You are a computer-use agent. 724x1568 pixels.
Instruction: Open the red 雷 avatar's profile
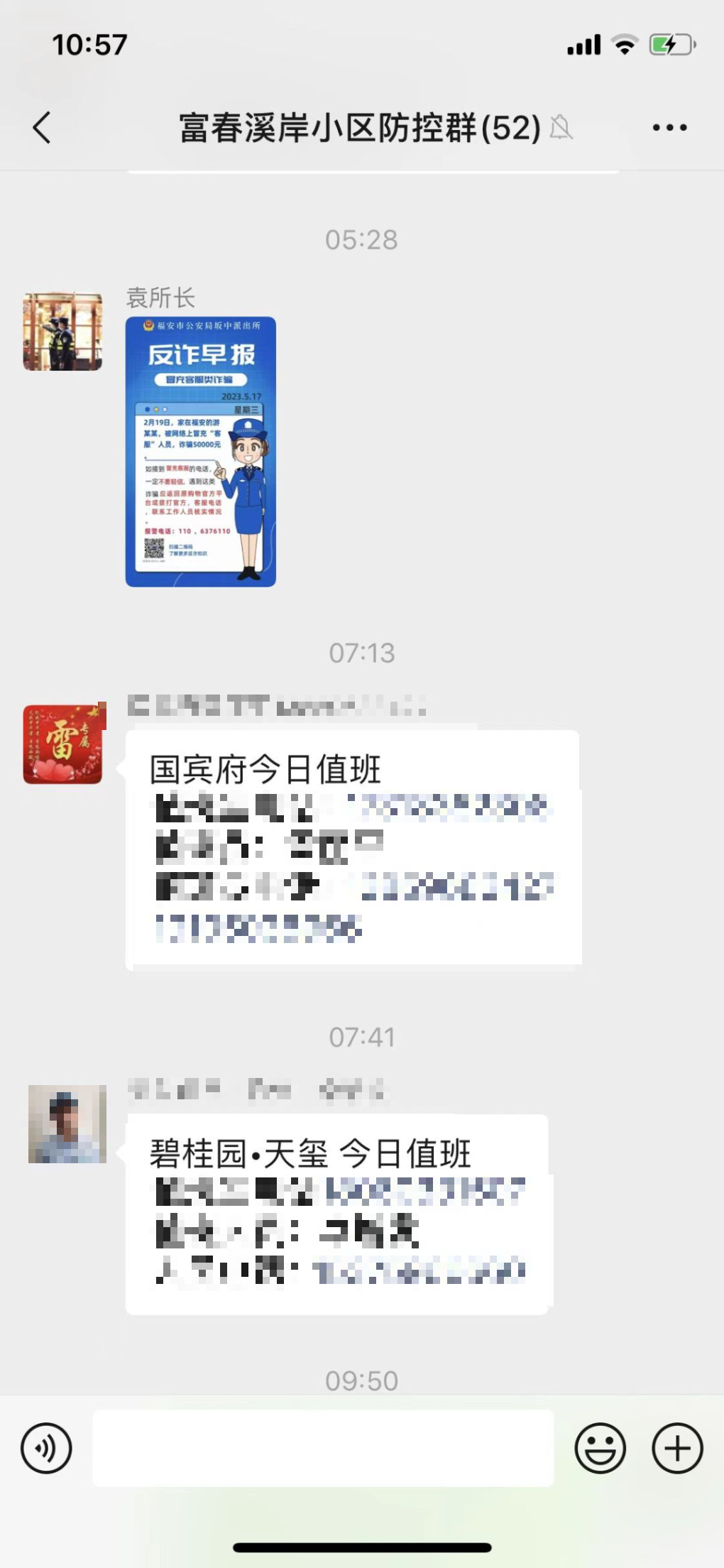[x=63, y=744]
